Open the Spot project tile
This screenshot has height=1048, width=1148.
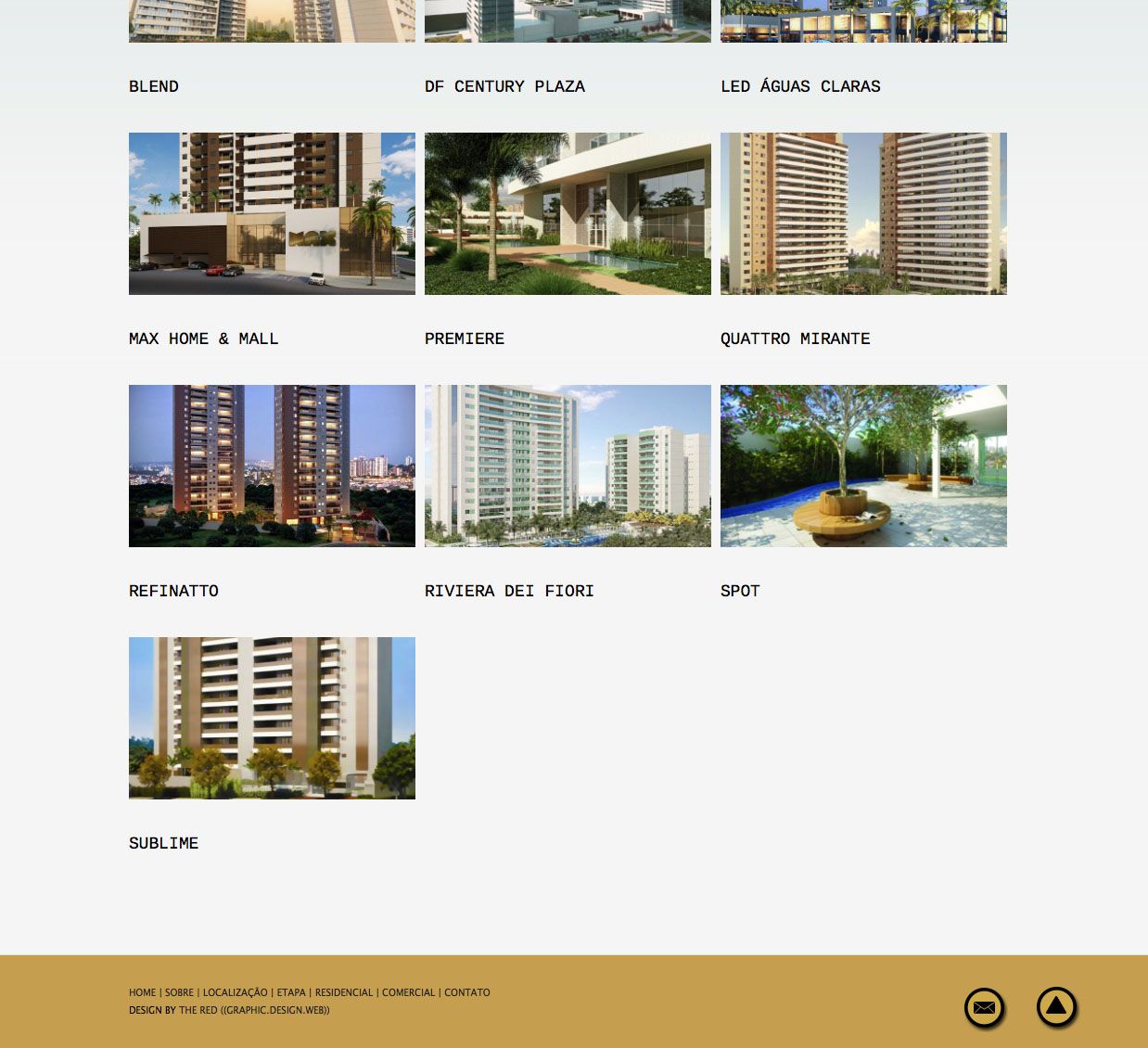pyautogui.click(x=863, y=466)
